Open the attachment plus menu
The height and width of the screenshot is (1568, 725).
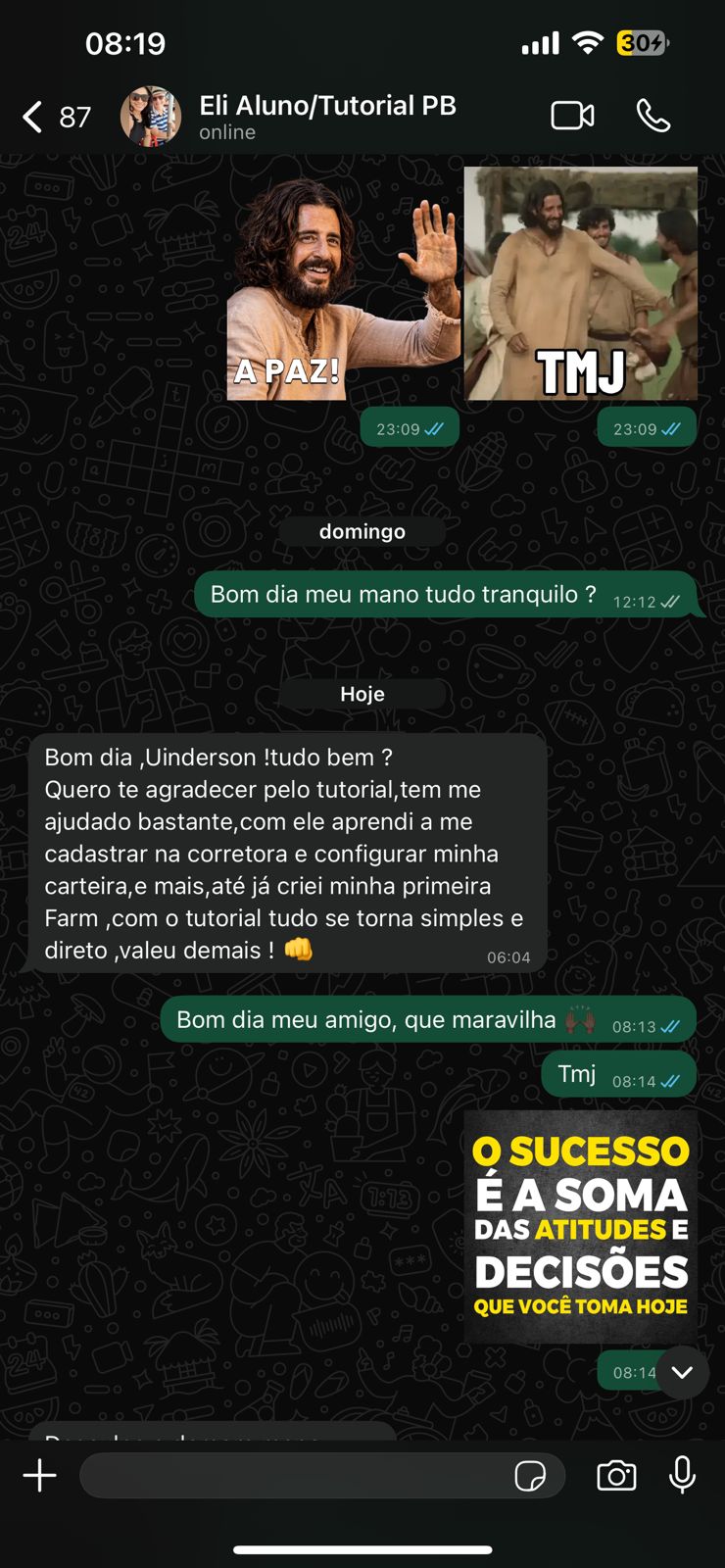(x=40, y=1475)
